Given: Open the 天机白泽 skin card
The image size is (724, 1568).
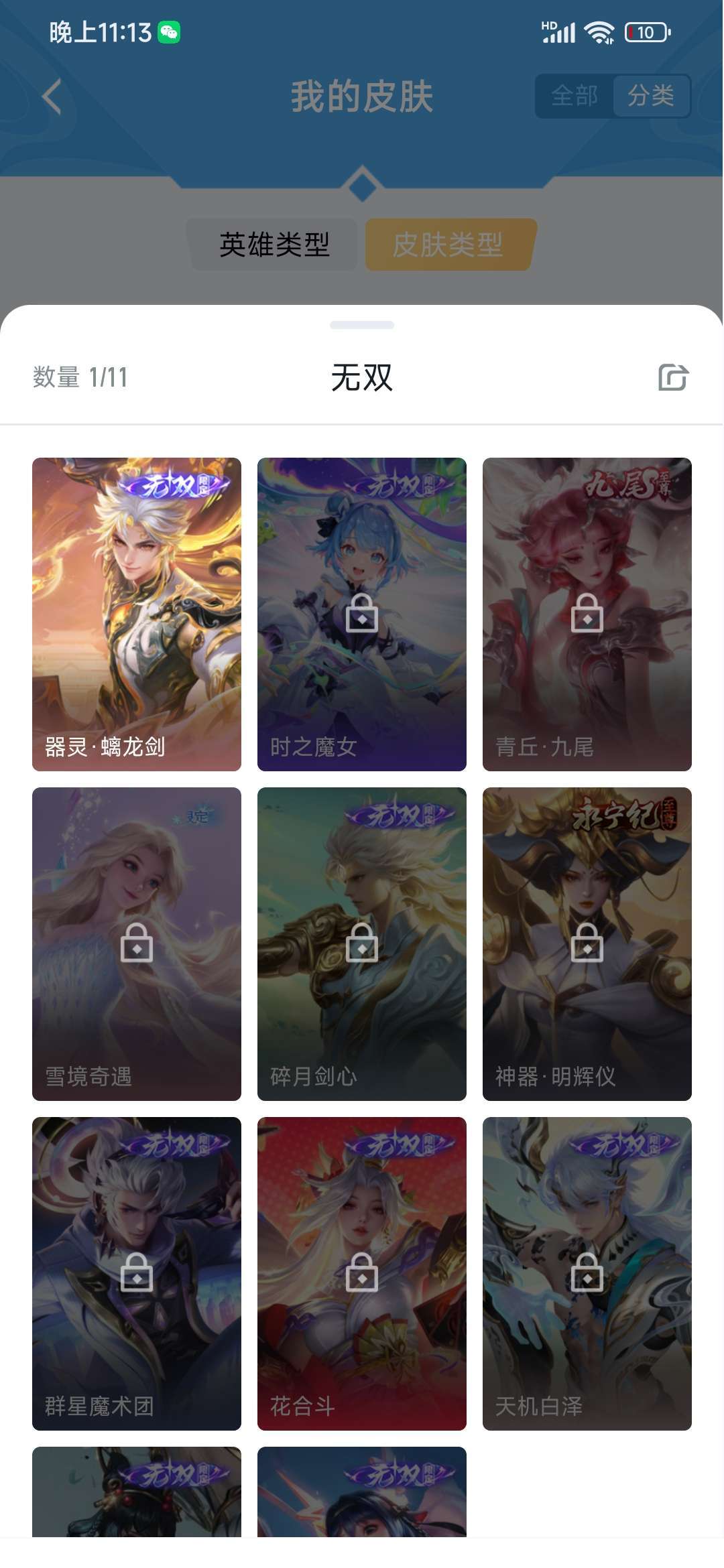Looking at the screenshot, I should point(587,1274).
